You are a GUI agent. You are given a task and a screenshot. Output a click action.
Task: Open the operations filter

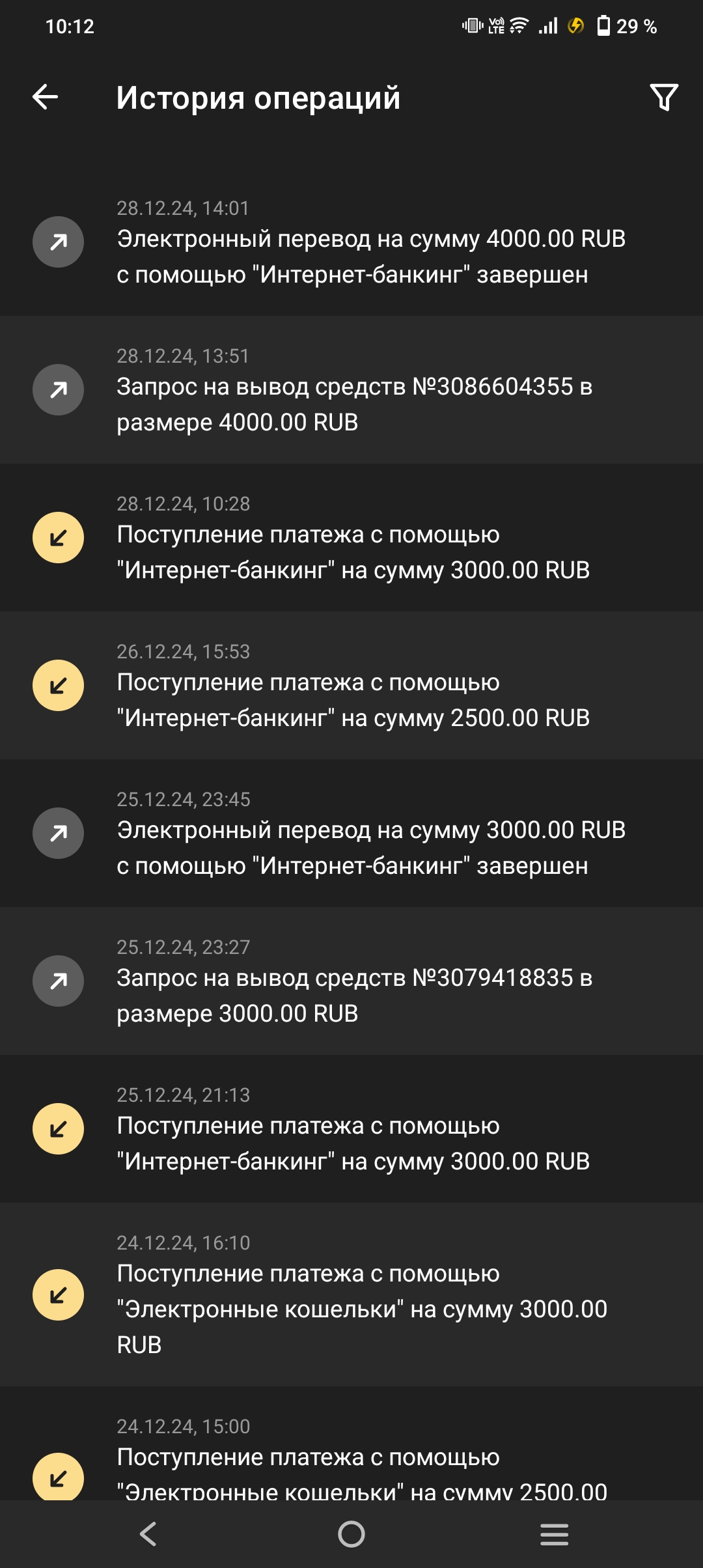pyautogui.click(x=664, y=98)
